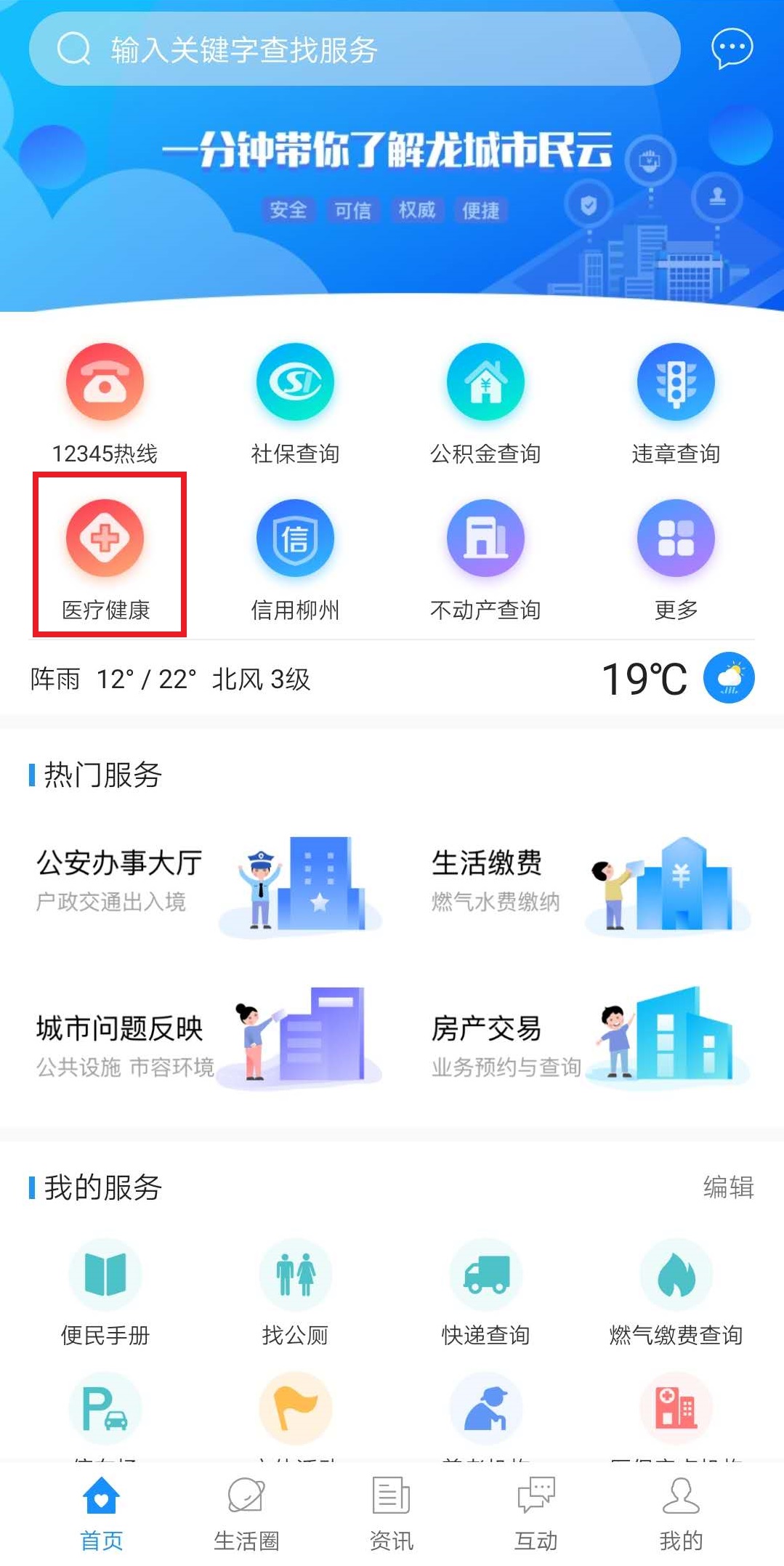Open 社保查询 social security lookup
Image resolution: width=784 pixels, height=1566 pixels.
coord(295,401)
